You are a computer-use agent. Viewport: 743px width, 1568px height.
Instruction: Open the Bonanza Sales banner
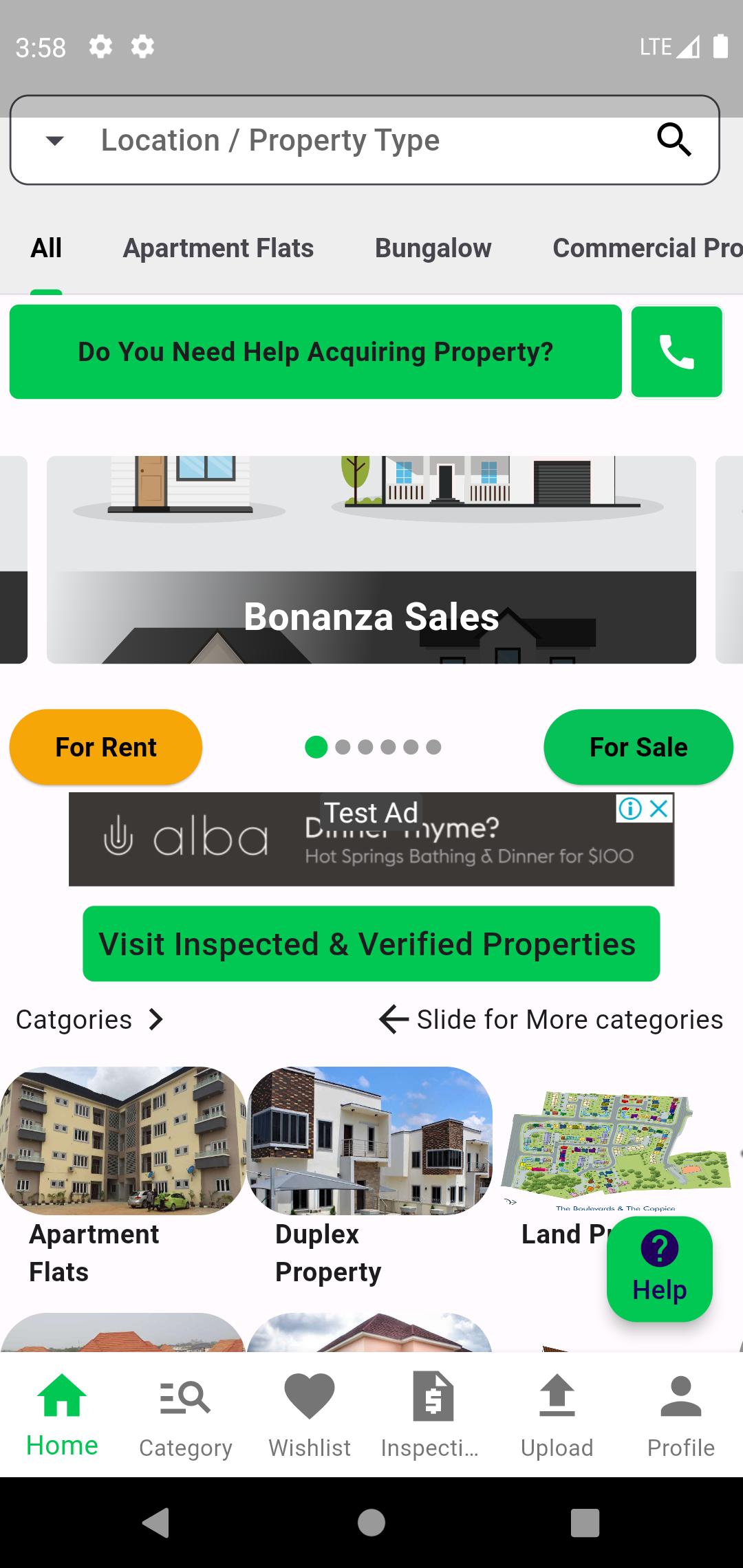point(371,560)
